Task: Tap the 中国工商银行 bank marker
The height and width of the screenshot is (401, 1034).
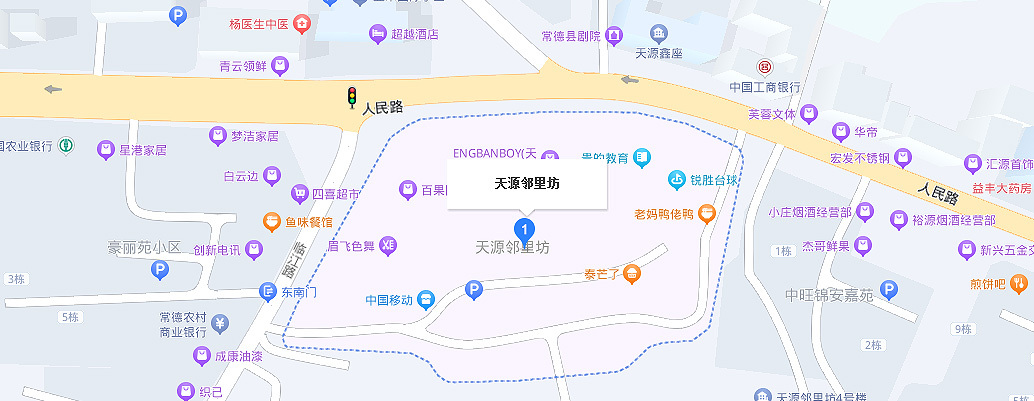Action: pyautogui.click(x=764, y=66)
